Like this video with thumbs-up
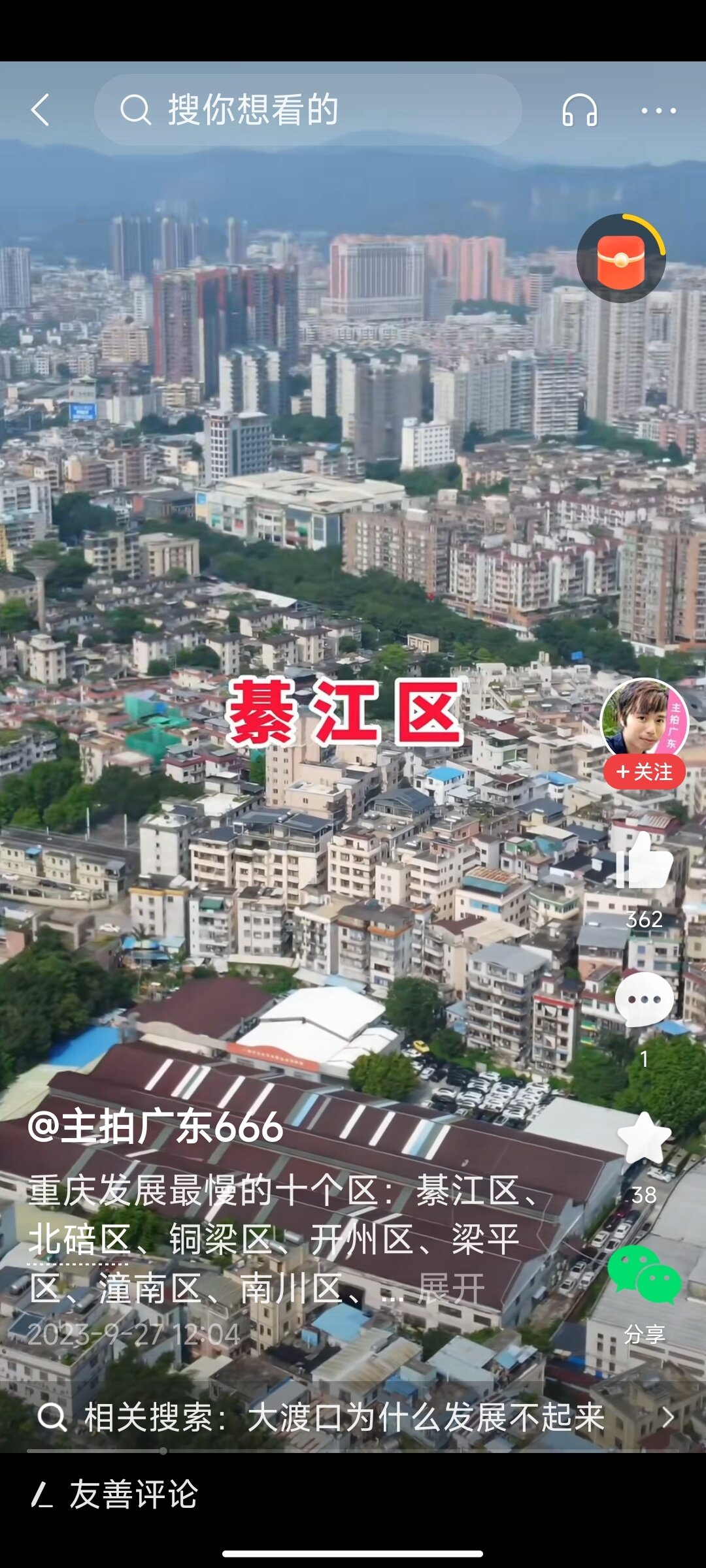 click(x=644, y=861)
